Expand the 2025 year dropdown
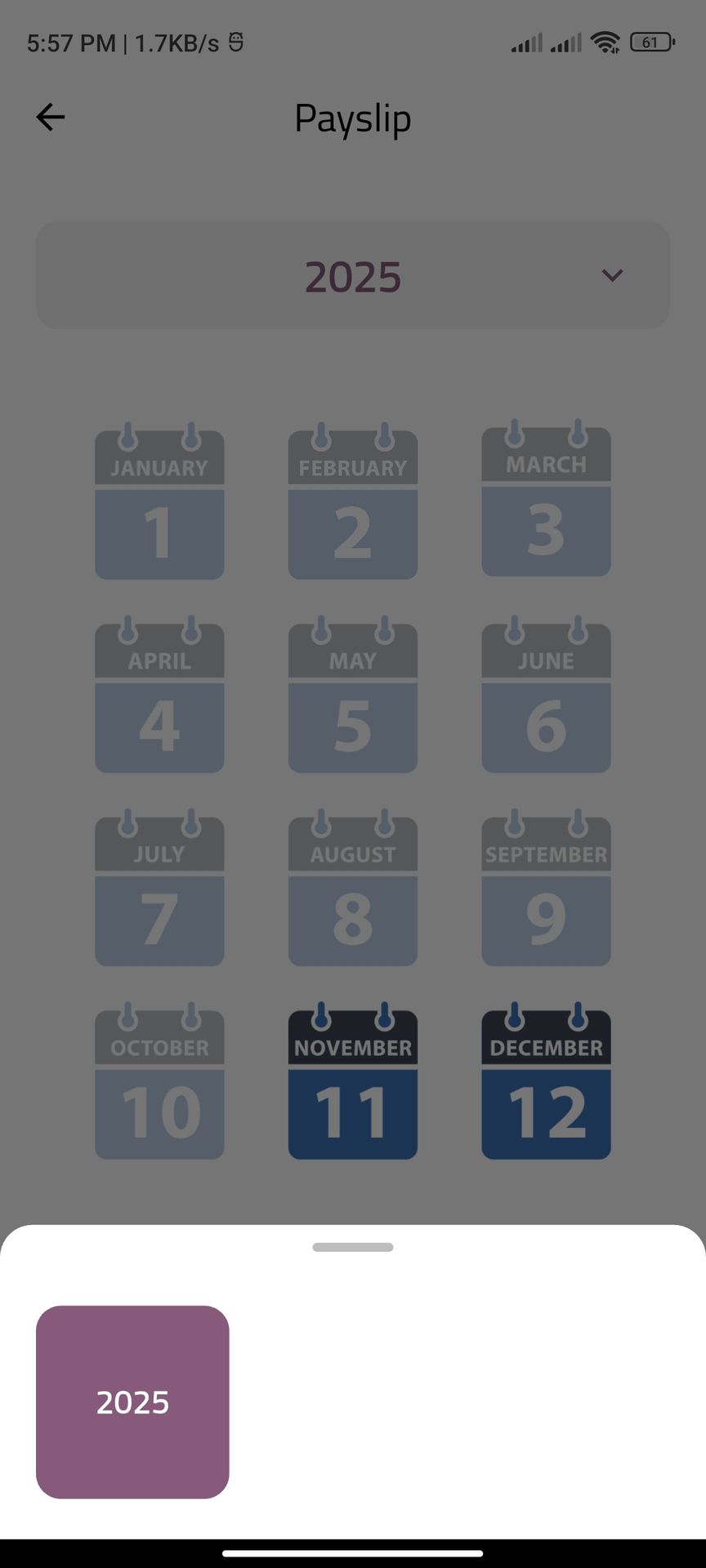706x1568 pixels. click(x=611, y=276)
